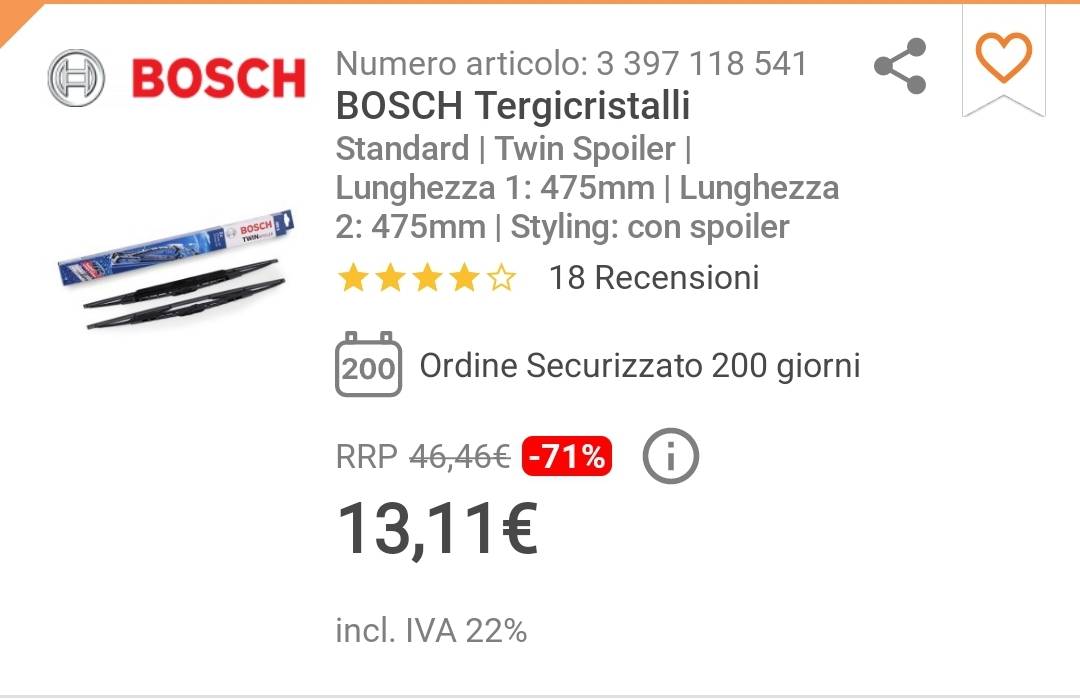
Task: Add the wipers to the wishlist
Action: [x=1003, y=58]
